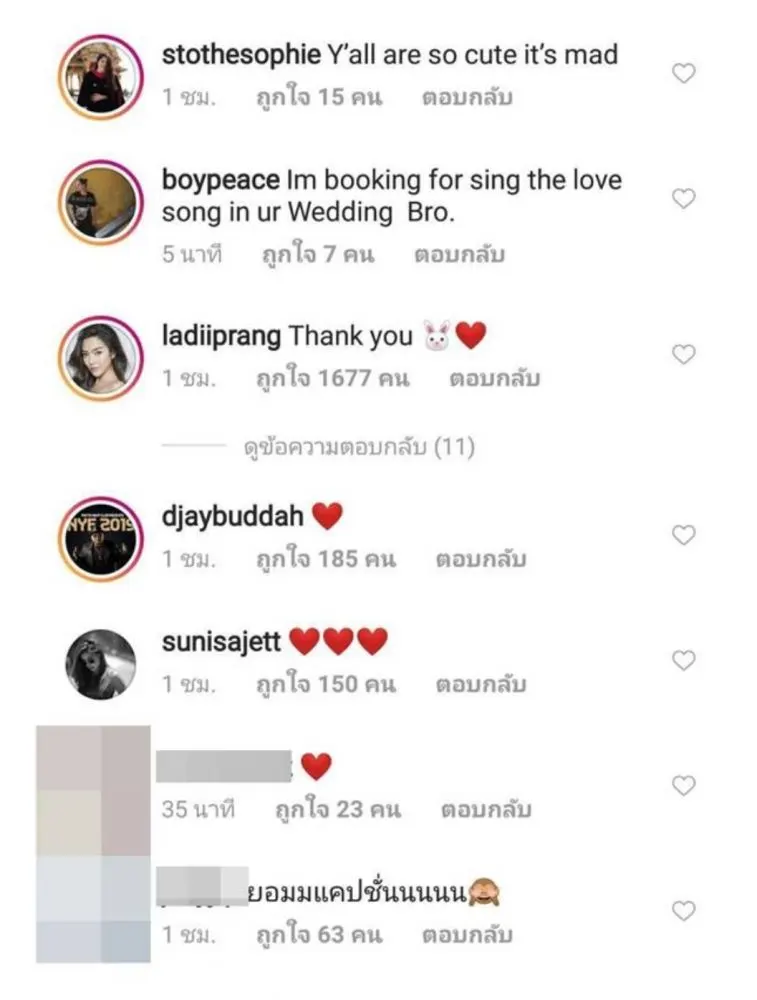Screen dimensions: 757x1000
Task: Open djaybuddah's profile avatar
Action: [x=100, y=537]
